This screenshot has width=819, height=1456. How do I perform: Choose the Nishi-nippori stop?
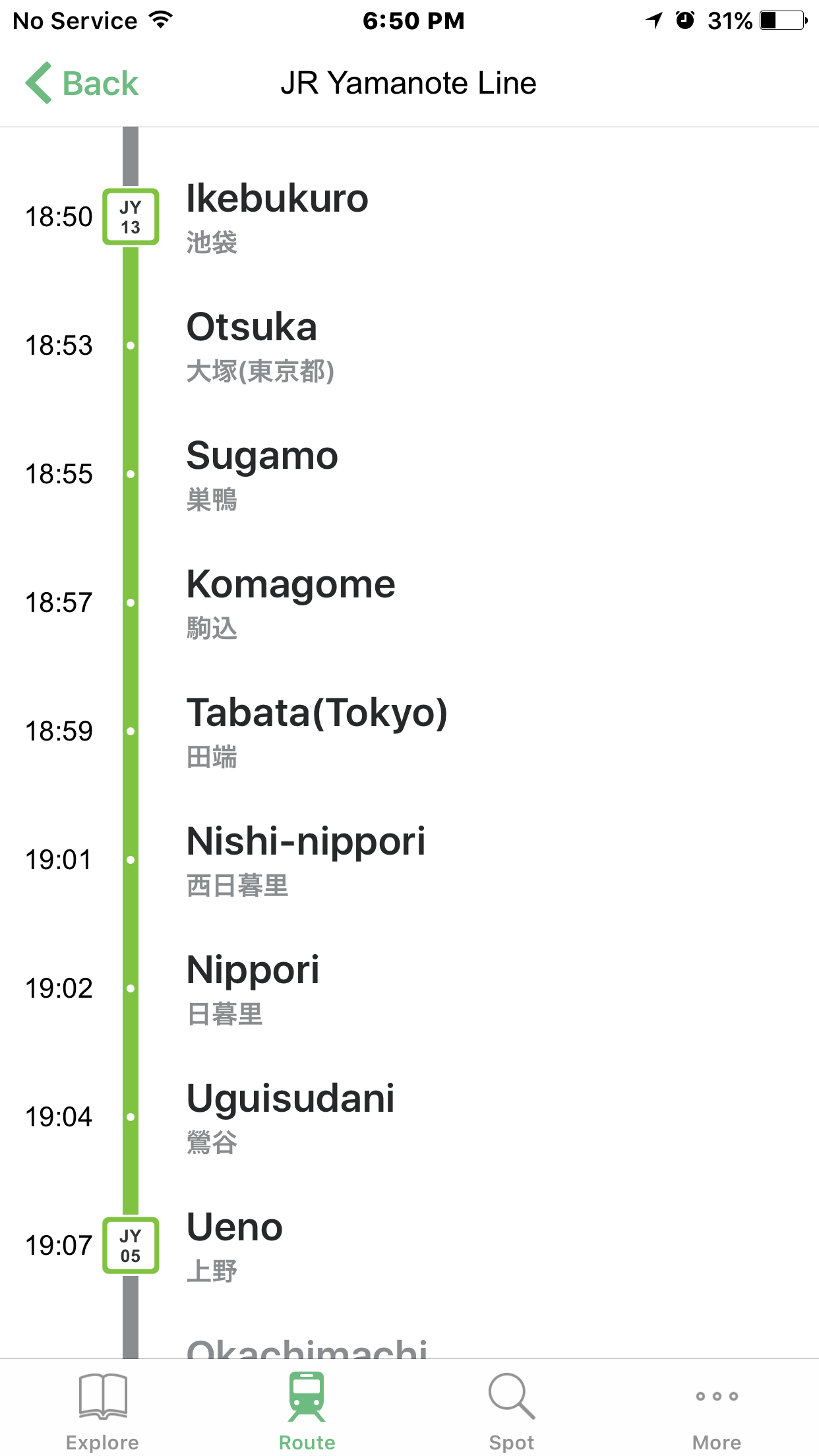(409, 860)
